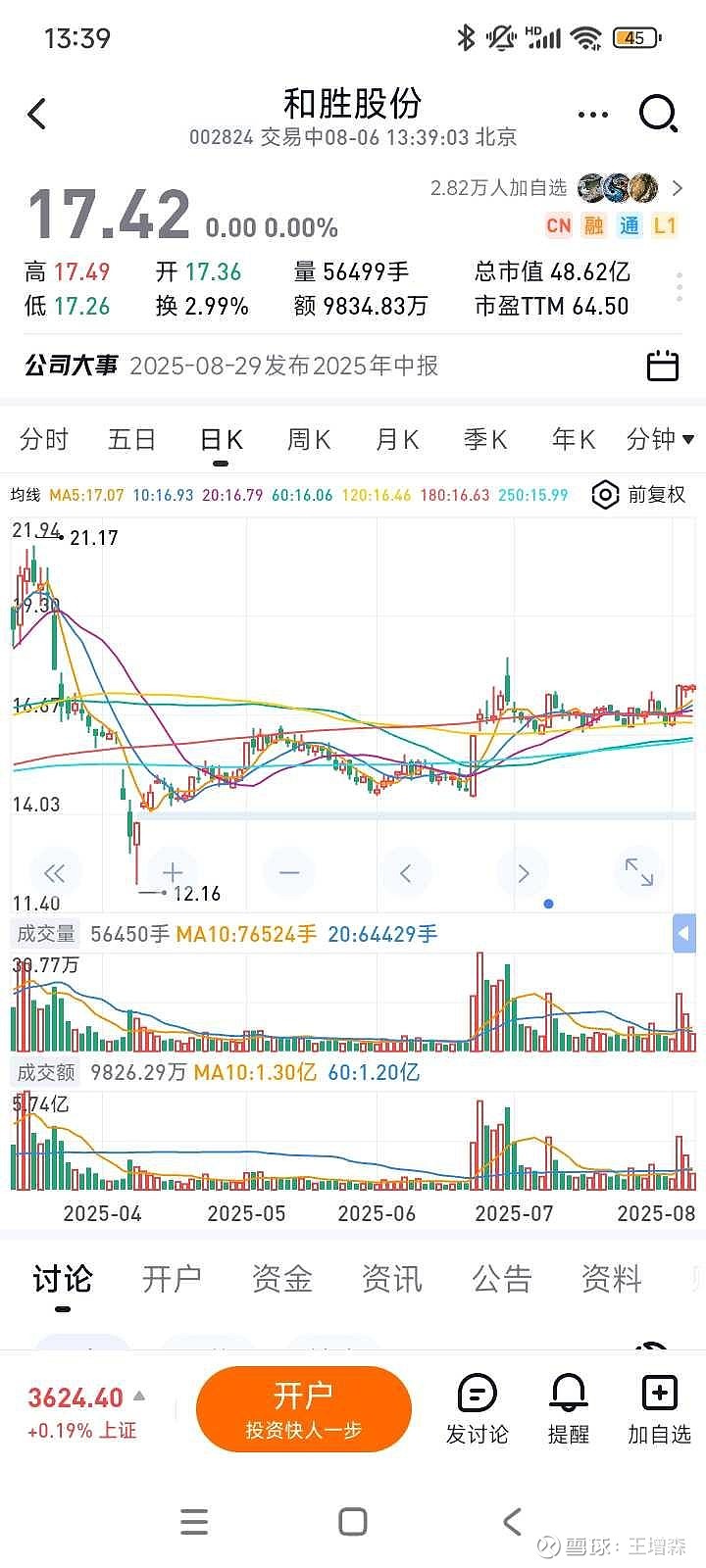Viewport: 706px width, 1568px height.
Task: Switch to the 公告 tab
Action: point(501,1279)
